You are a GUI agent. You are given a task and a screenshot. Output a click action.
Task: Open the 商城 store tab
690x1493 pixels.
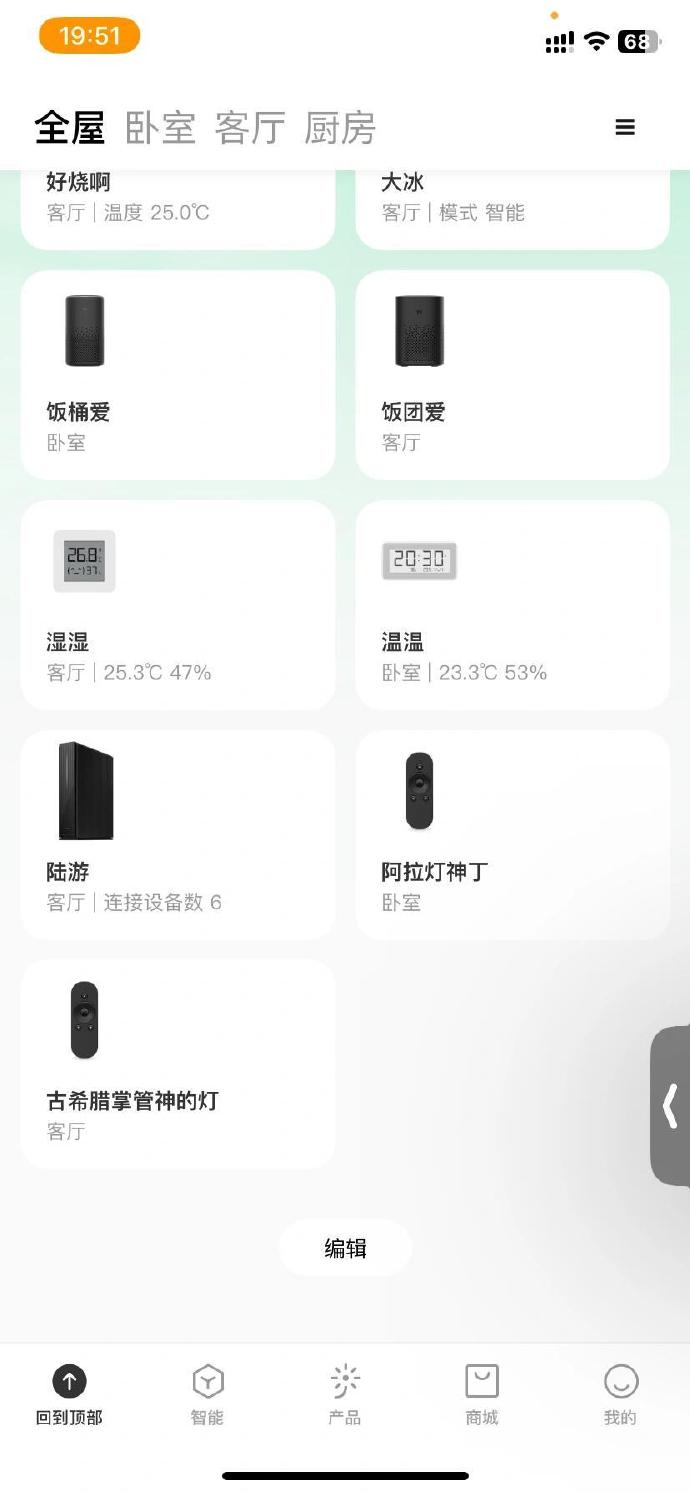[x=482, y=1396]
